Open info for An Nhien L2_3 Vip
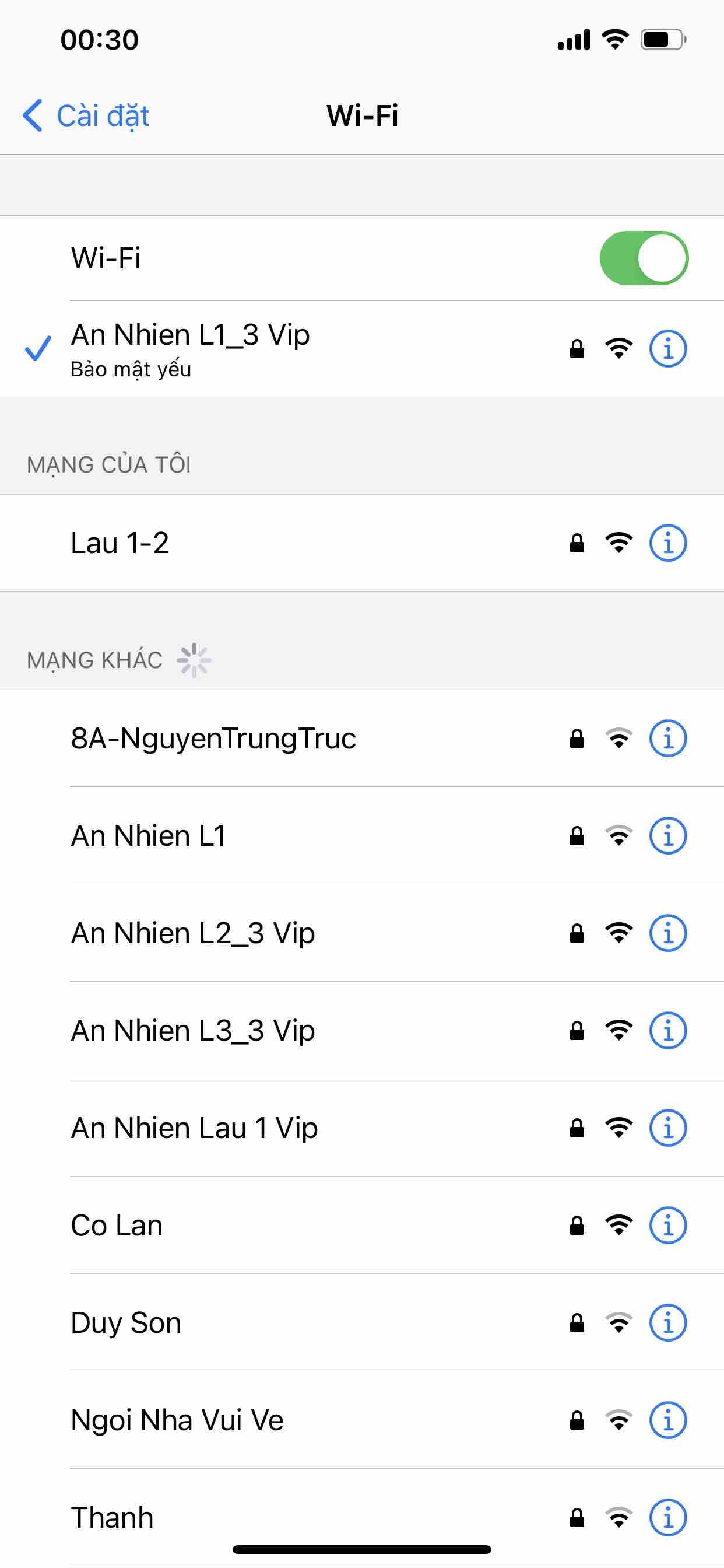This screenshot has height=1568, width=724. [x=667, y=933]
